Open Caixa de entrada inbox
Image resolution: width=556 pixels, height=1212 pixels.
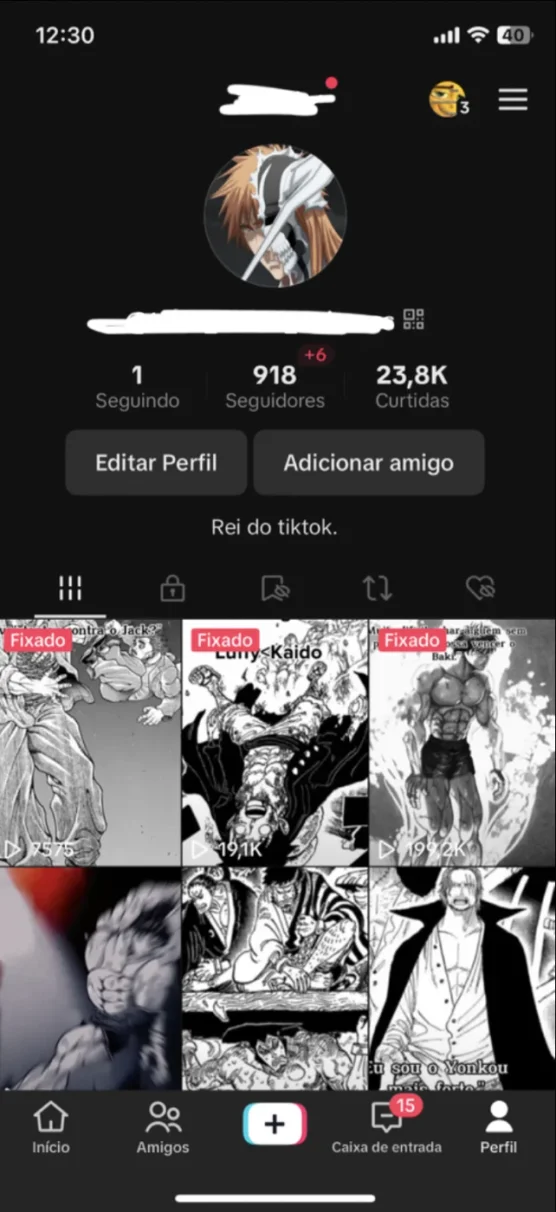386,1128
